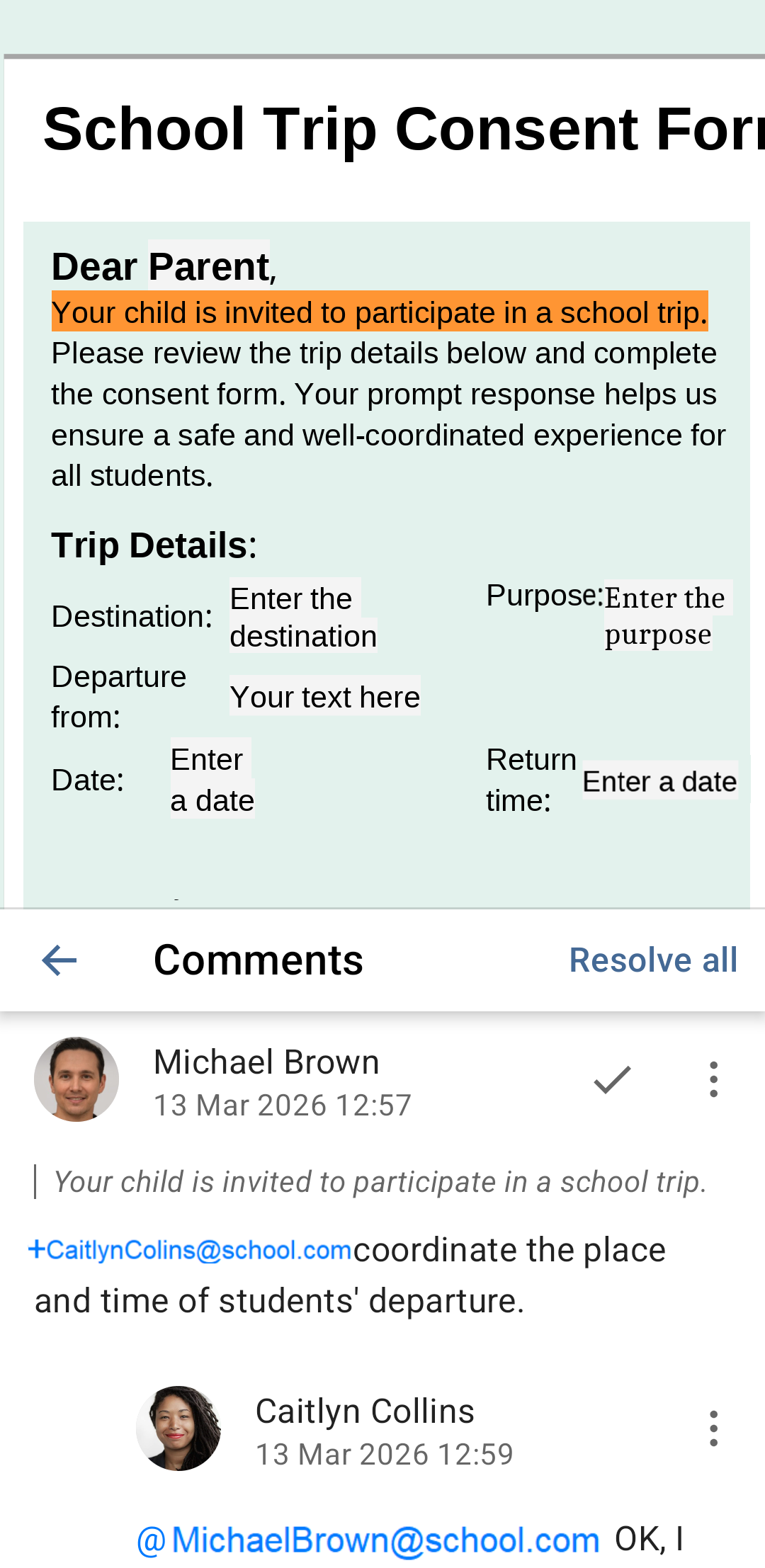Tap the 'Your text here' departure field

pyautogui.click(x=324, y=697)
